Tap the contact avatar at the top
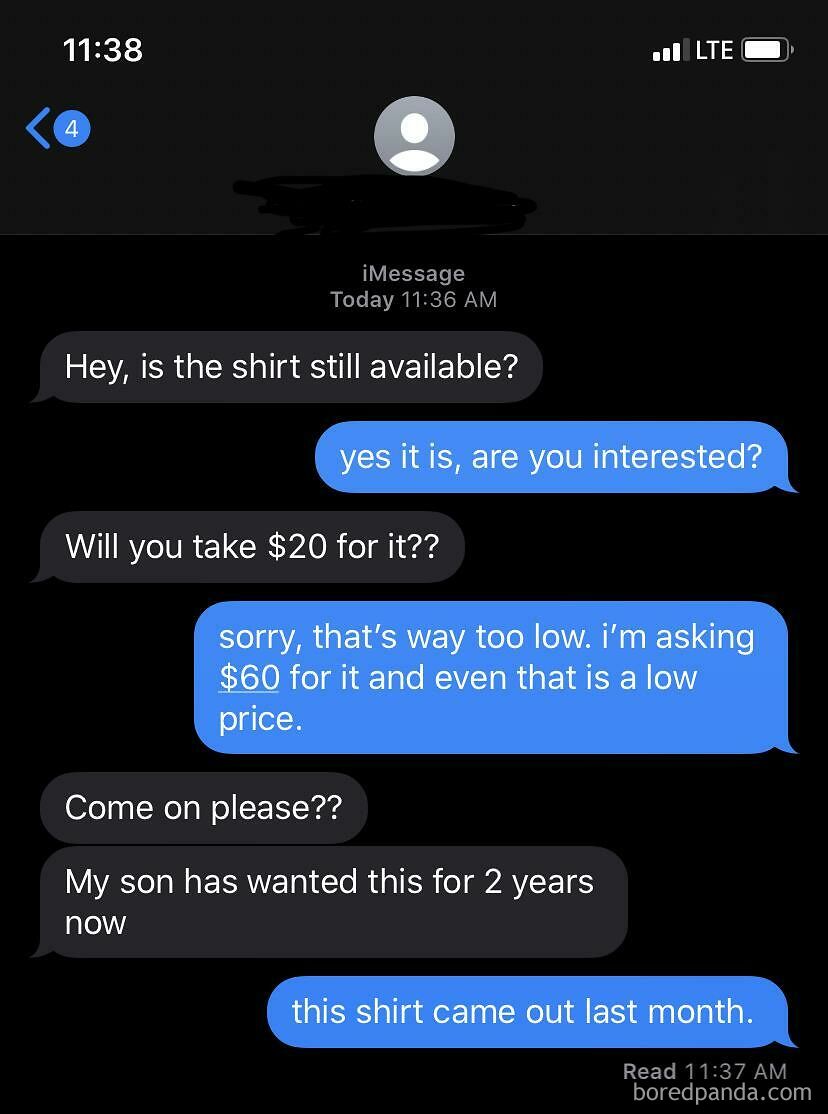Viewport: 828px width, 1114px height. tap(414, 135)
